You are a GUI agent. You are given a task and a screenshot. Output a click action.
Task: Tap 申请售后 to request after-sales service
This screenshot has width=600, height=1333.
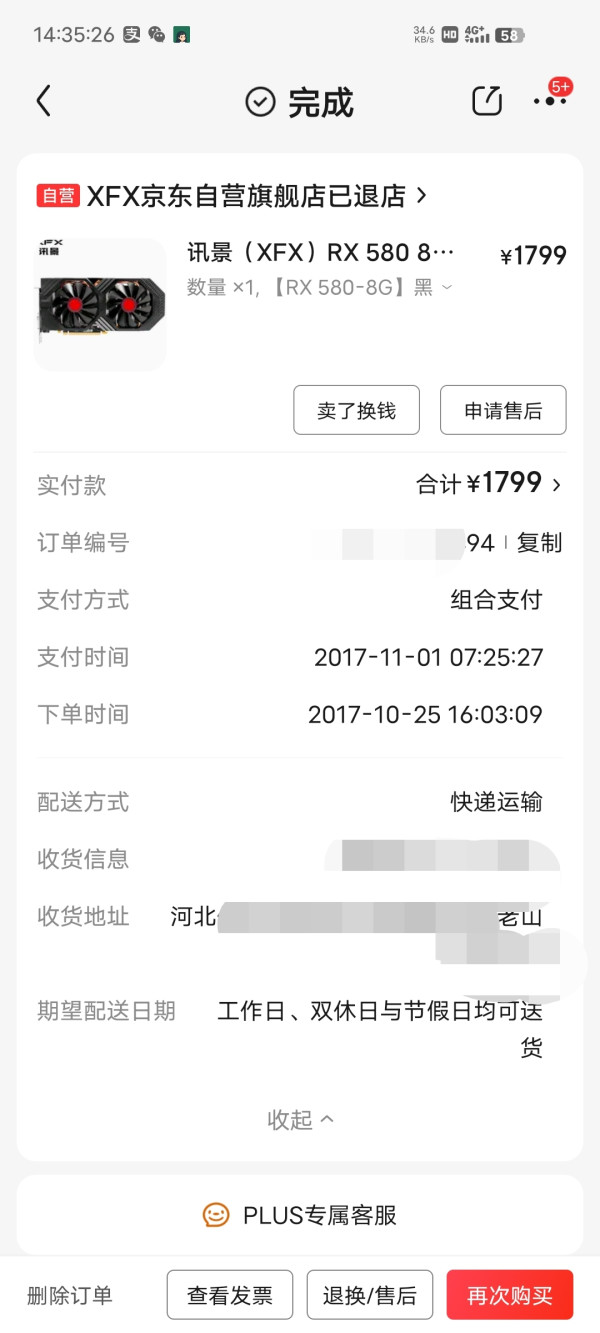click(x=503, y=410)
